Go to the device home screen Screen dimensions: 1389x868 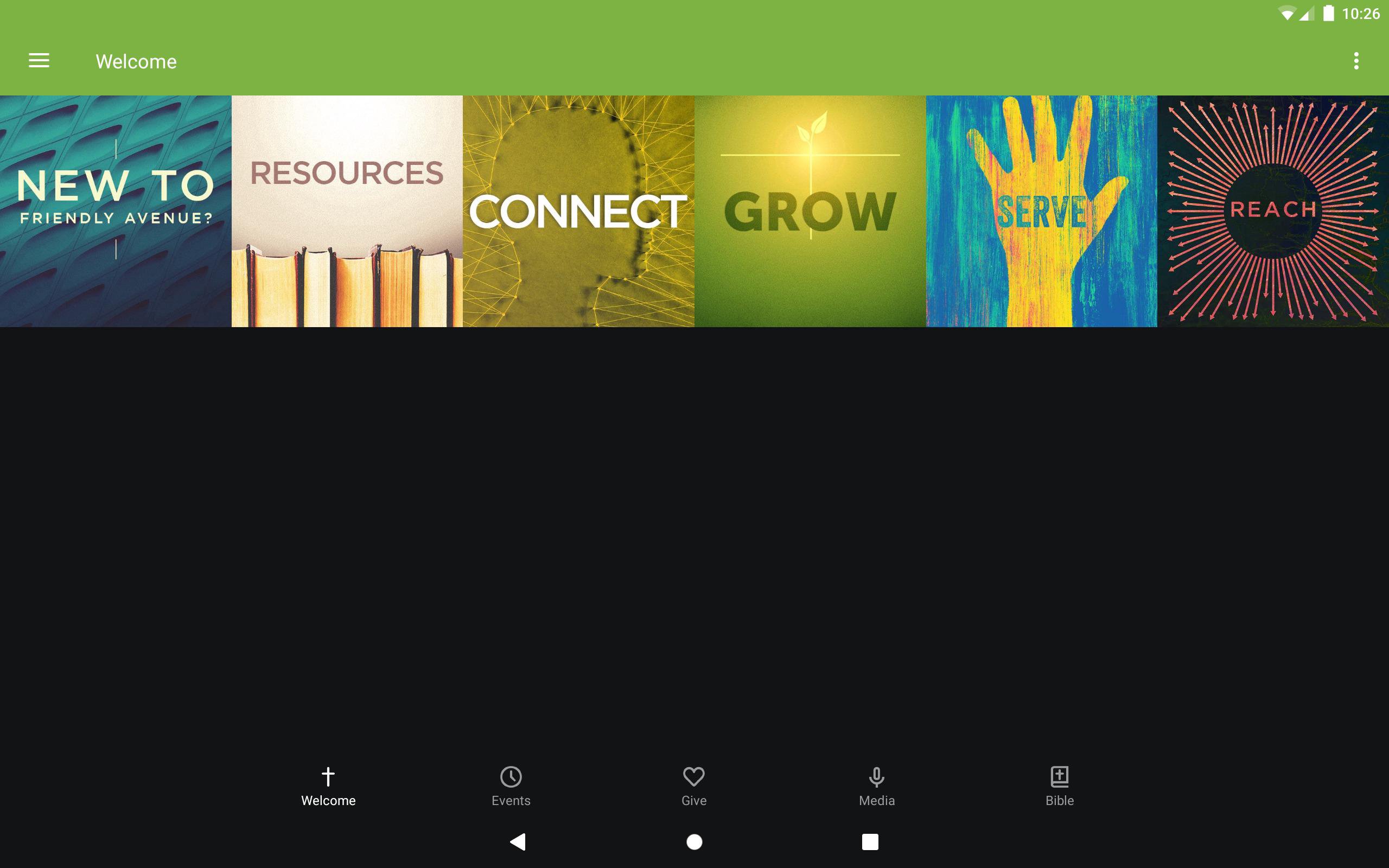pyautogui.click(x=694, y=841)
